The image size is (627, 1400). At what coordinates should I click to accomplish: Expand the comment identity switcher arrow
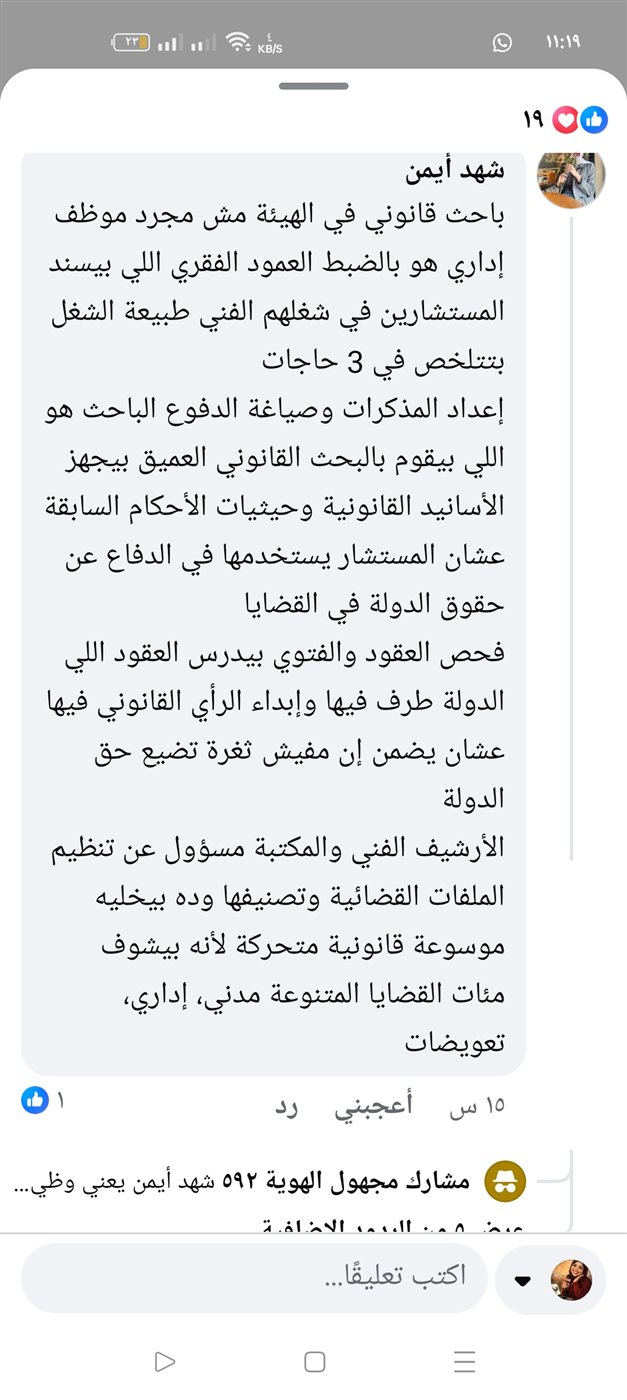click(521, 1281)
